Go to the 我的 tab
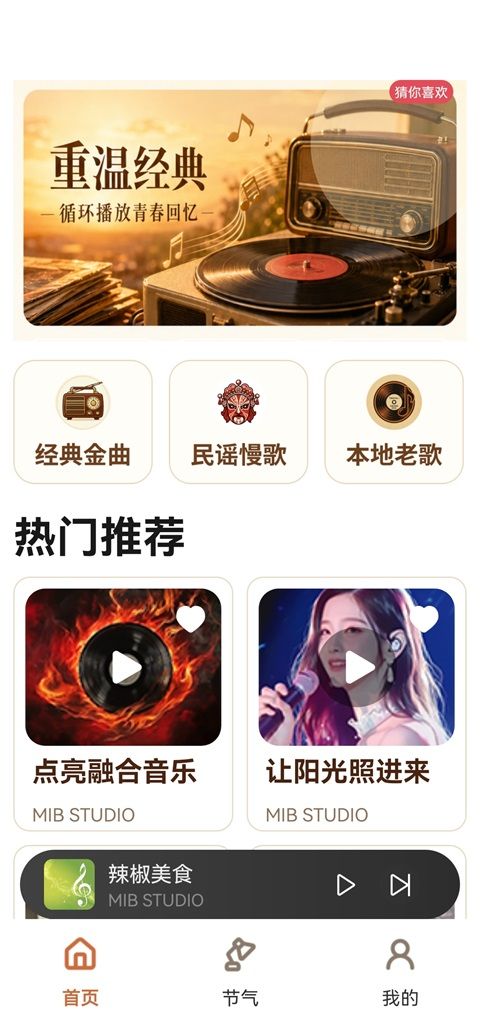 tap(400, 973)
